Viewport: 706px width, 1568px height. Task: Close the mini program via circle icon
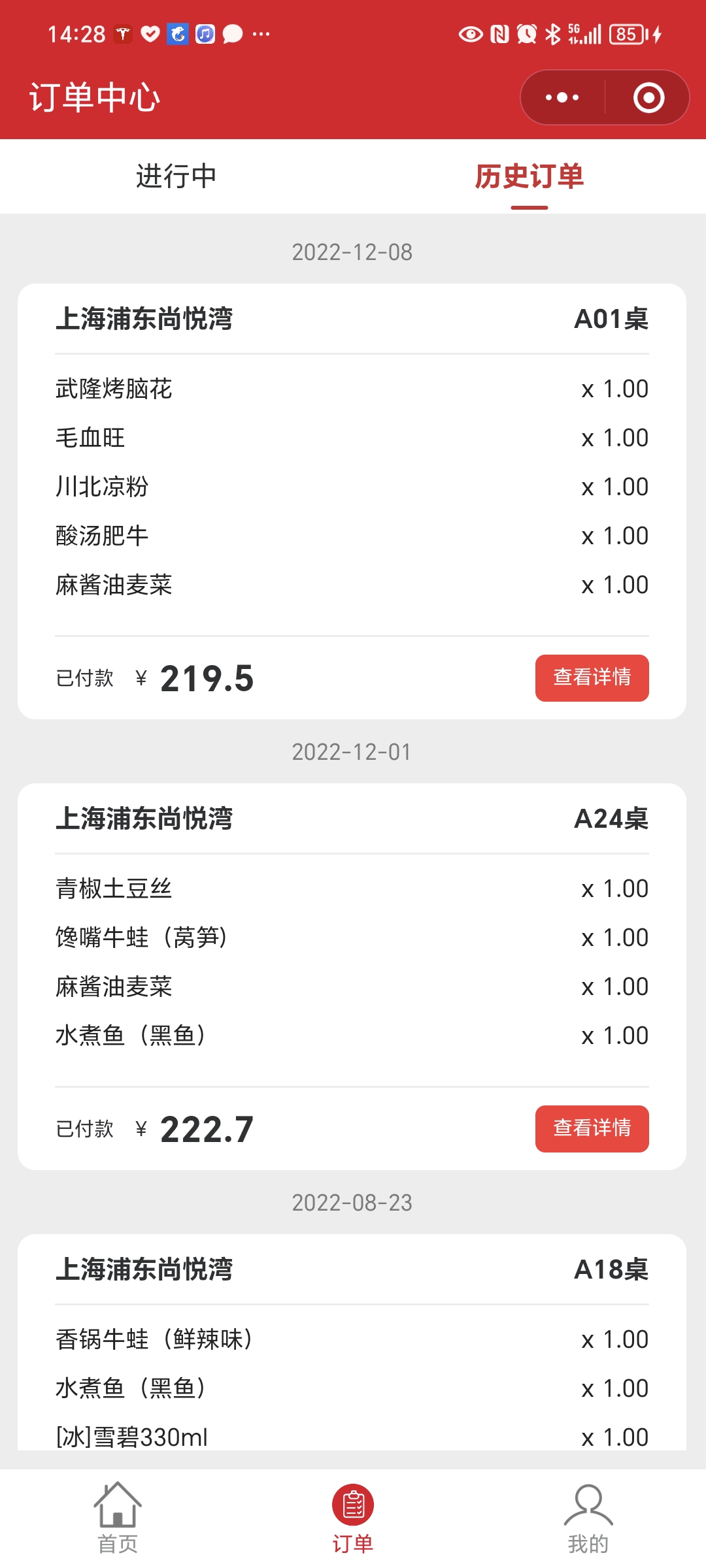[648, 98]
